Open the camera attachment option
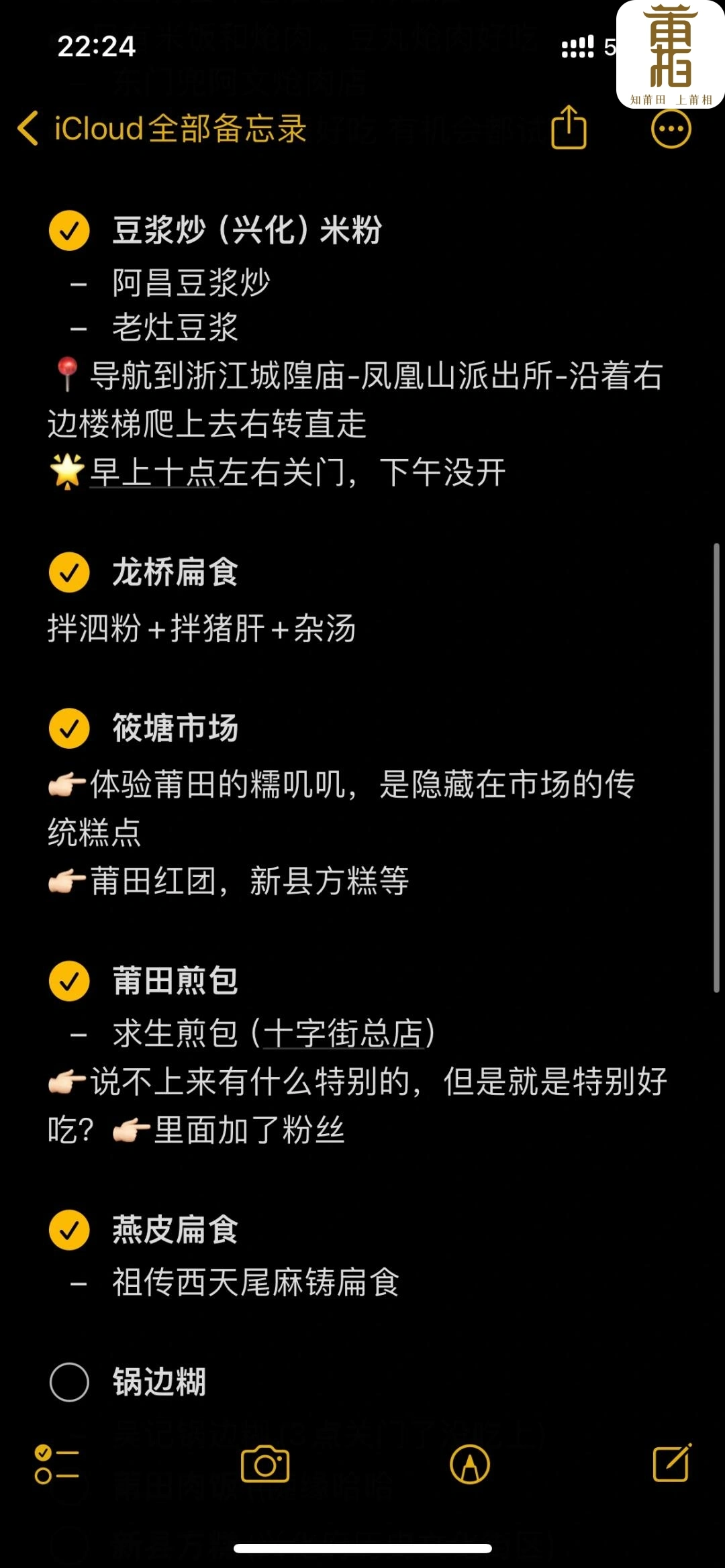Viewport: 725px width, 1568px height. pos(265,1464)
